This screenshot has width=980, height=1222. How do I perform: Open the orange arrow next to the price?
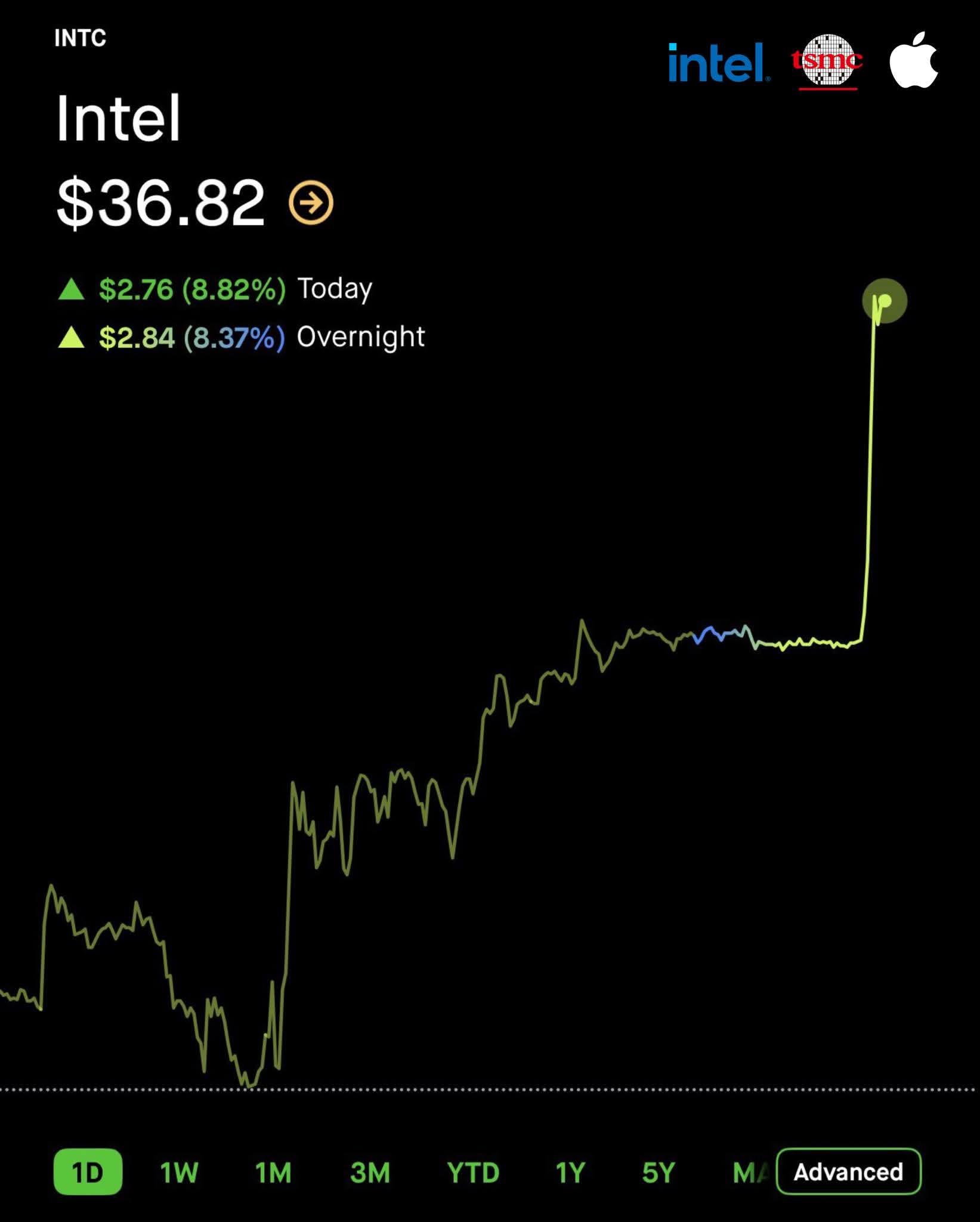(x=311, y=203)
